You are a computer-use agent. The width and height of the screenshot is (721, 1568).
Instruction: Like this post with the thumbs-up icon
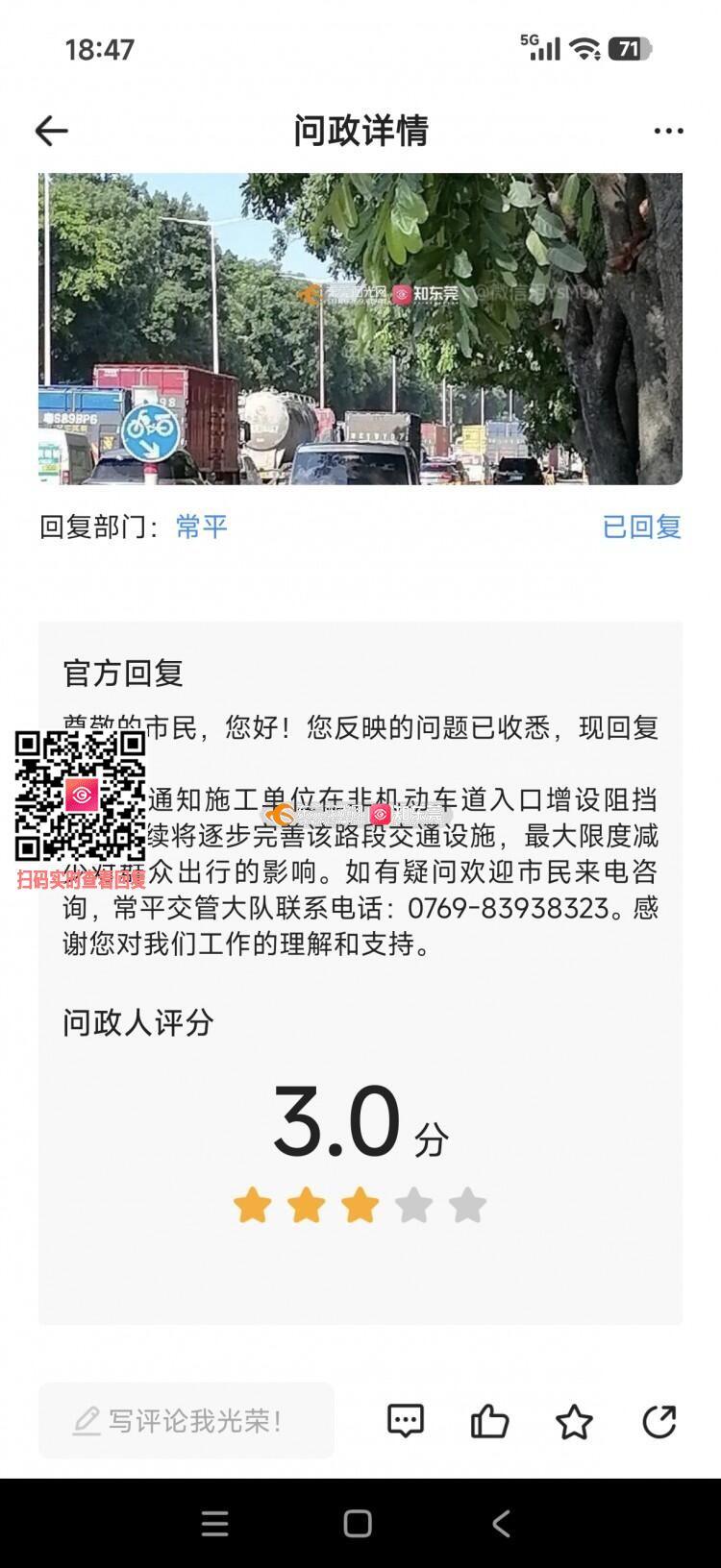point(489,1421)
